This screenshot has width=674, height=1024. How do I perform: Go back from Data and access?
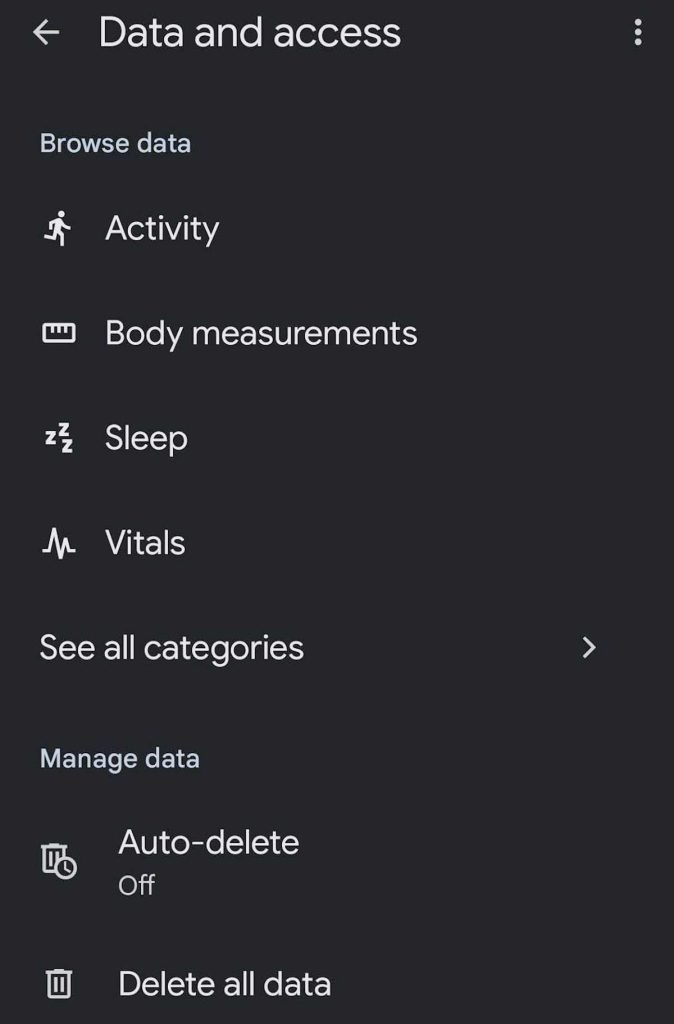(x=46, y=33)
